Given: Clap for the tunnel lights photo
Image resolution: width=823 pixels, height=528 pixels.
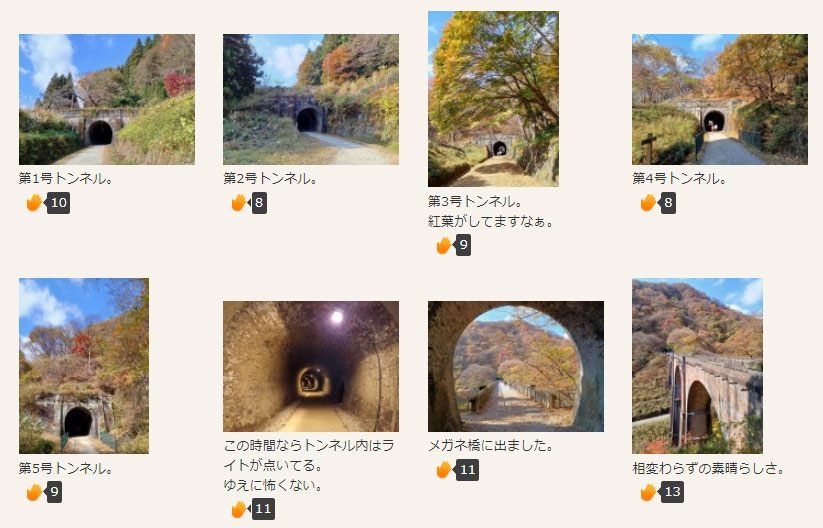Looking at the screenshot, I should (x=239, y=509).
